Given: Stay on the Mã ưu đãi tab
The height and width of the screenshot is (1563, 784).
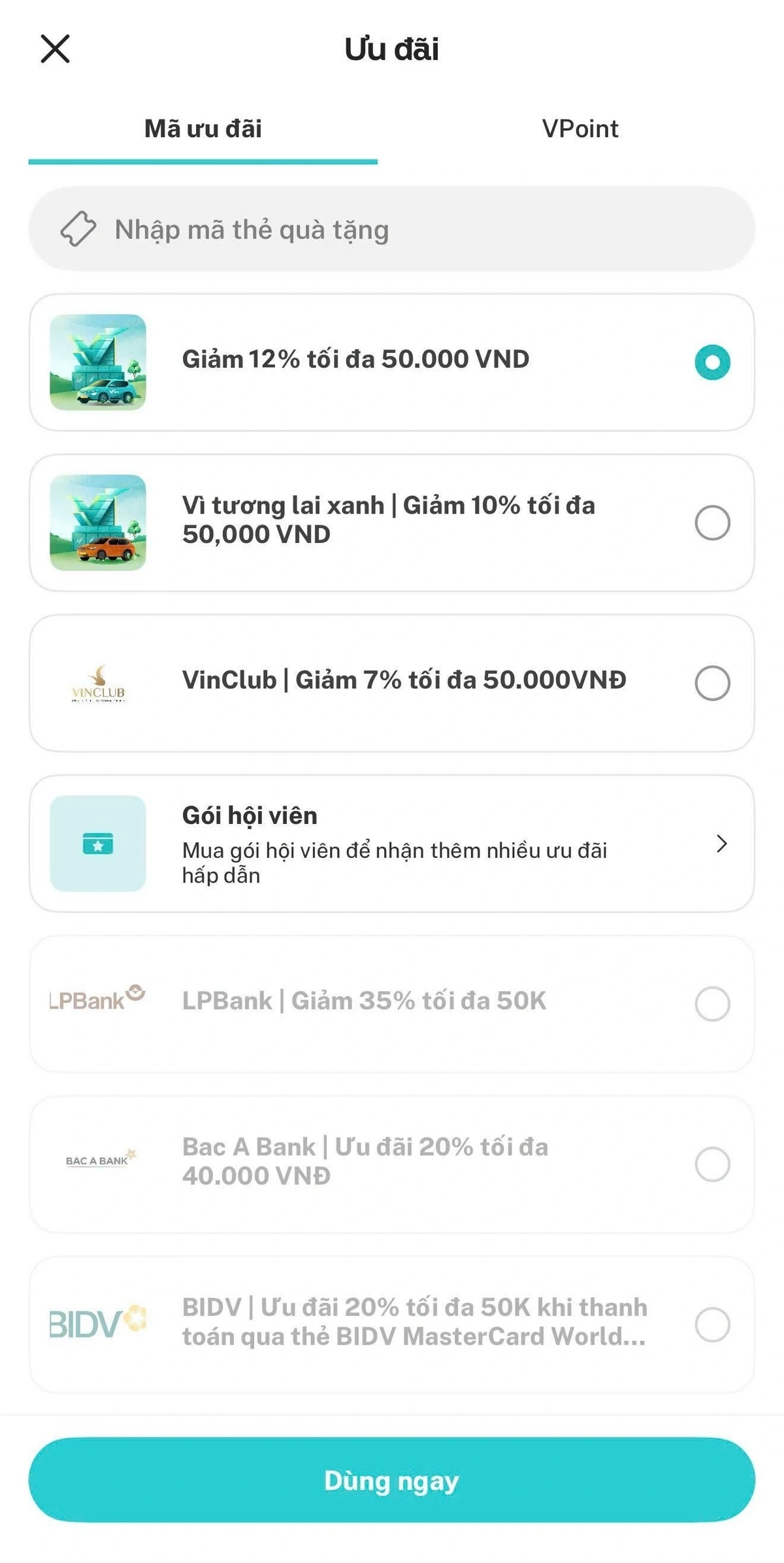Looking at the screenshot, I should click(x=203, y=128).
